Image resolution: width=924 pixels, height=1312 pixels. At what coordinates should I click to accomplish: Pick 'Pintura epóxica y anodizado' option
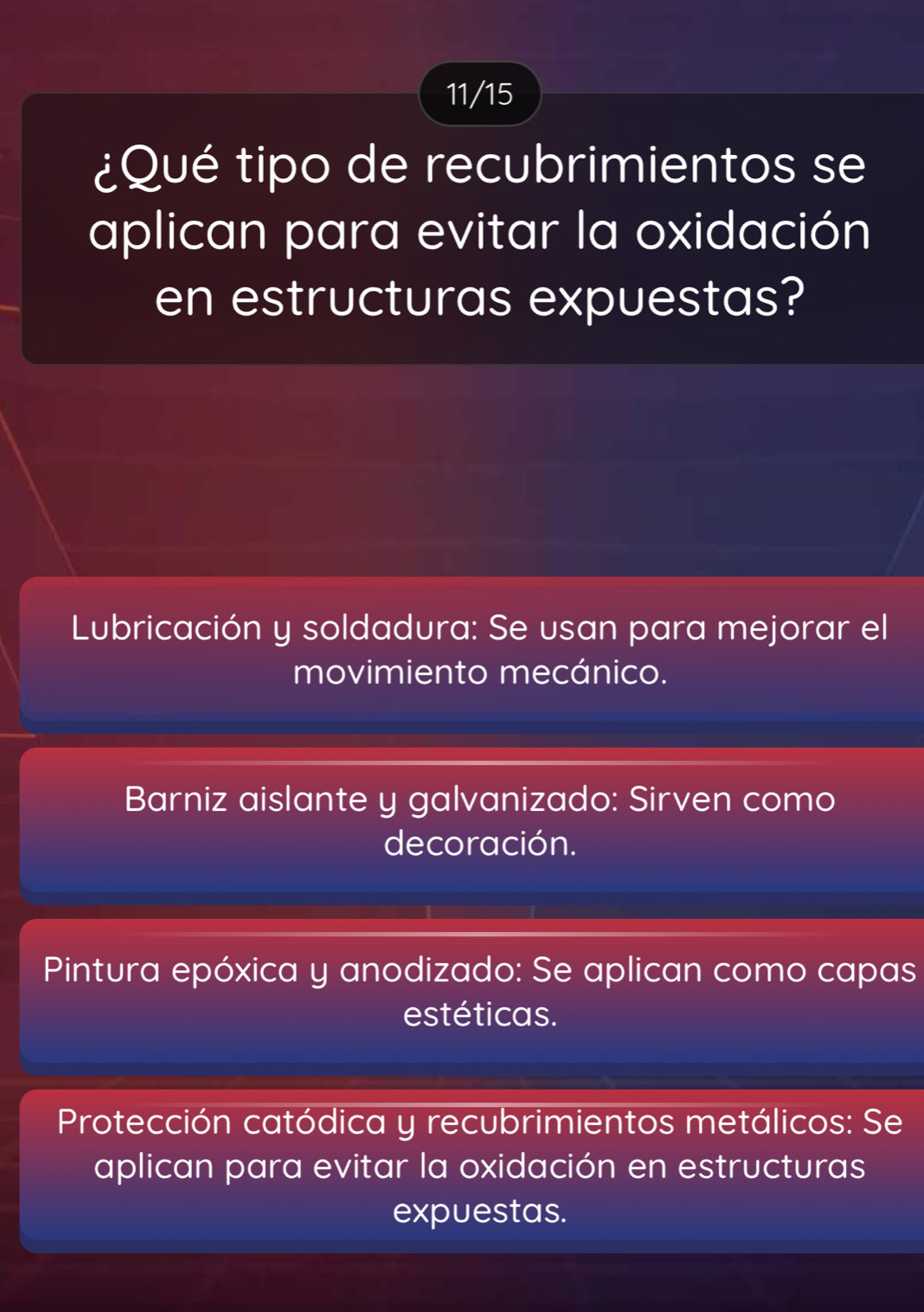[478, 991]
